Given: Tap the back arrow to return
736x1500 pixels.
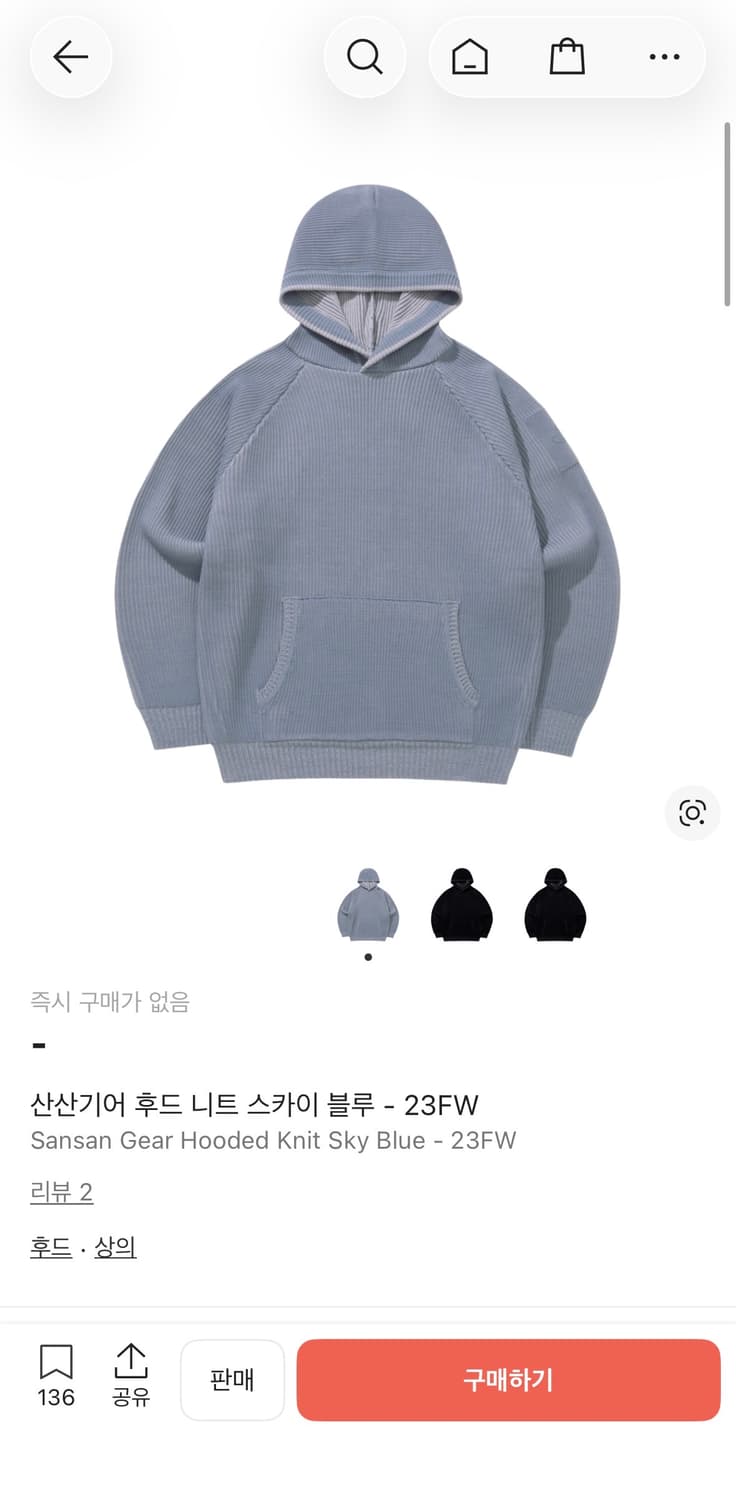Looking at the screenshot, I should click(x=70, y=57).
